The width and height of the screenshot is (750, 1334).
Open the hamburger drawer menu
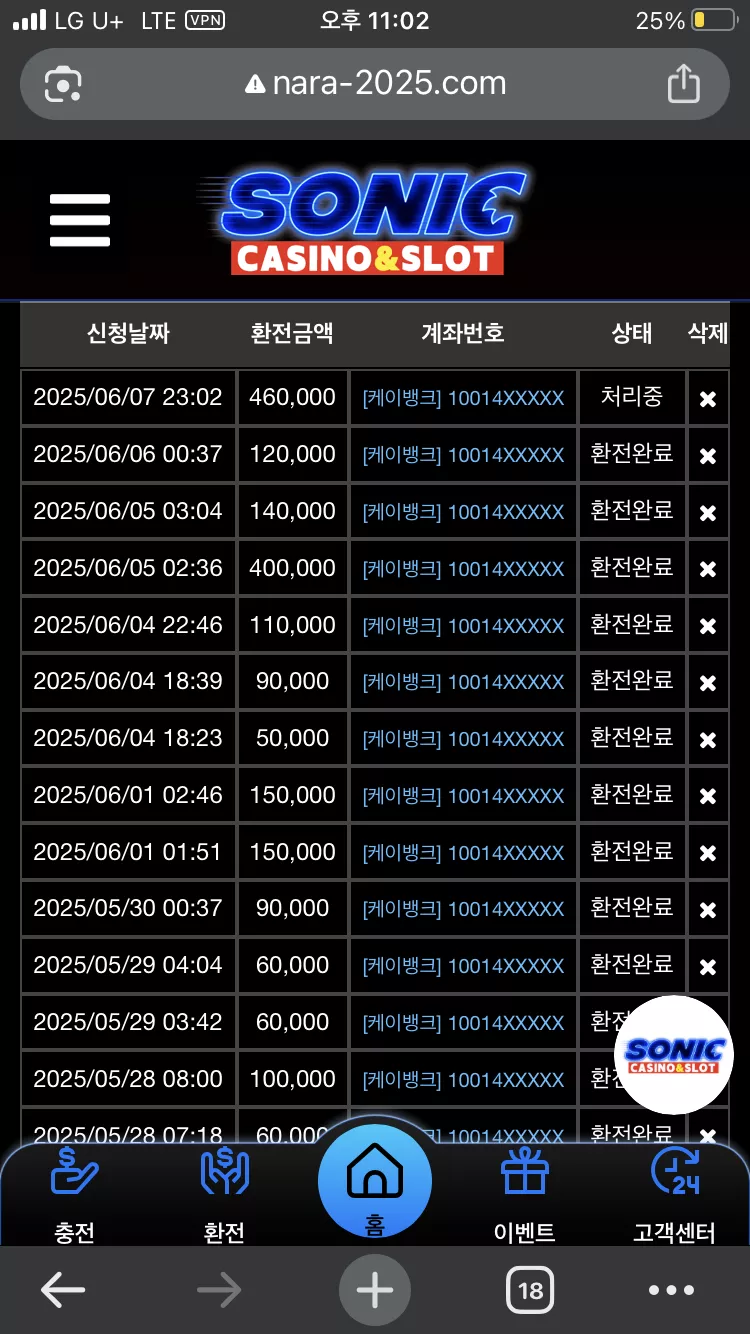pyautogui.click(x=80, y=221)
